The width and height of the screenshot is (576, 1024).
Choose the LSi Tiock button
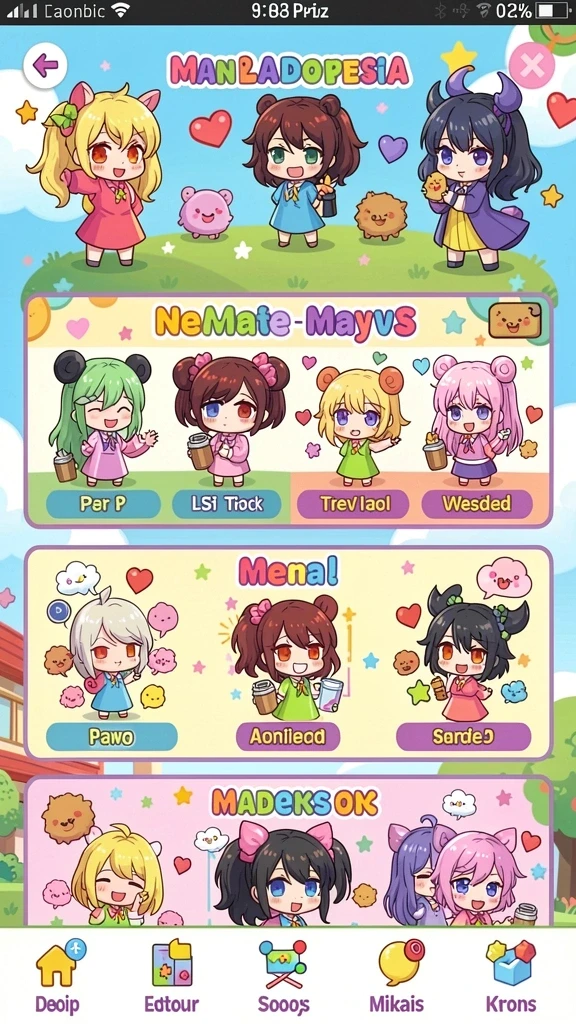pos(227,504)
